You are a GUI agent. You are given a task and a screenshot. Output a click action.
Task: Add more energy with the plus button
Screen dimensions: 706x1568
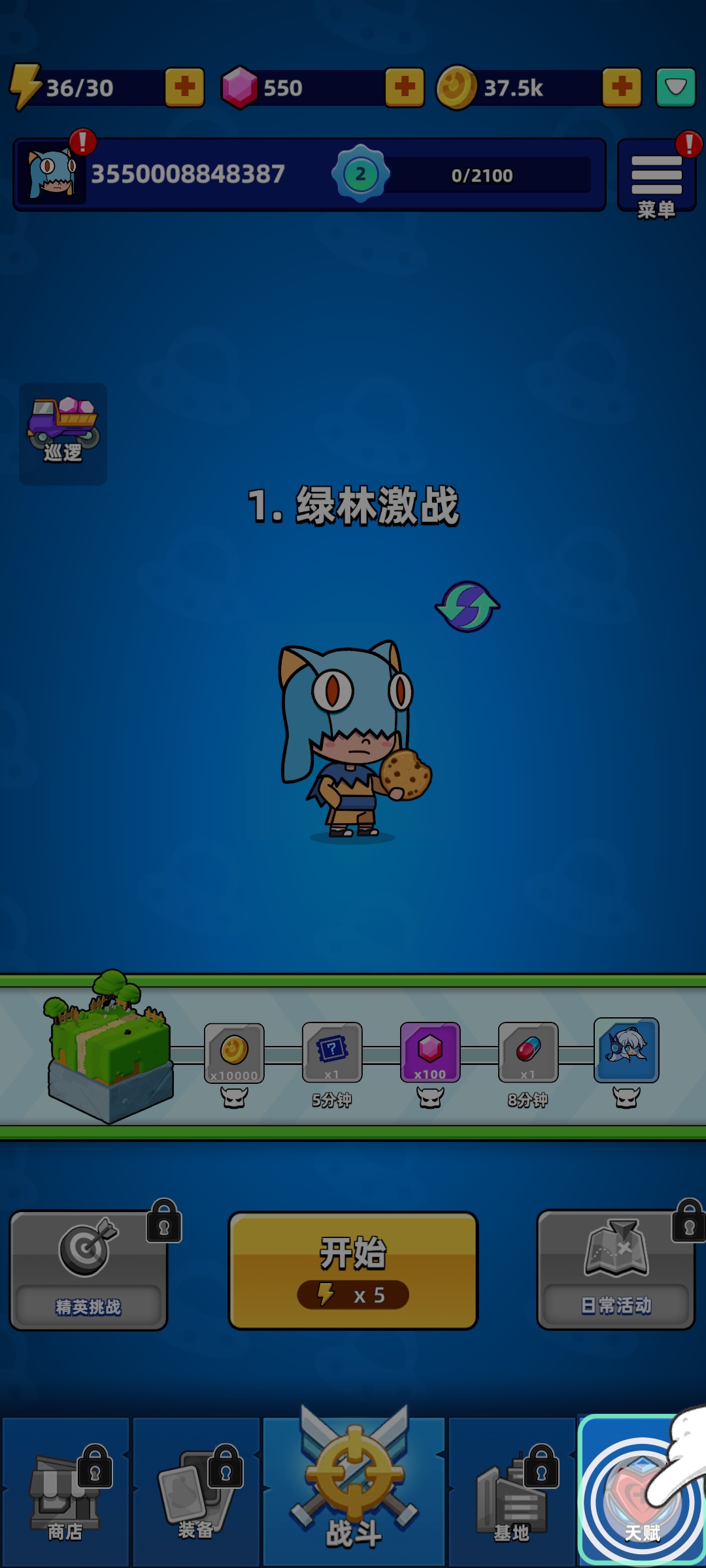pyautogui.click(x=184, y=87)
